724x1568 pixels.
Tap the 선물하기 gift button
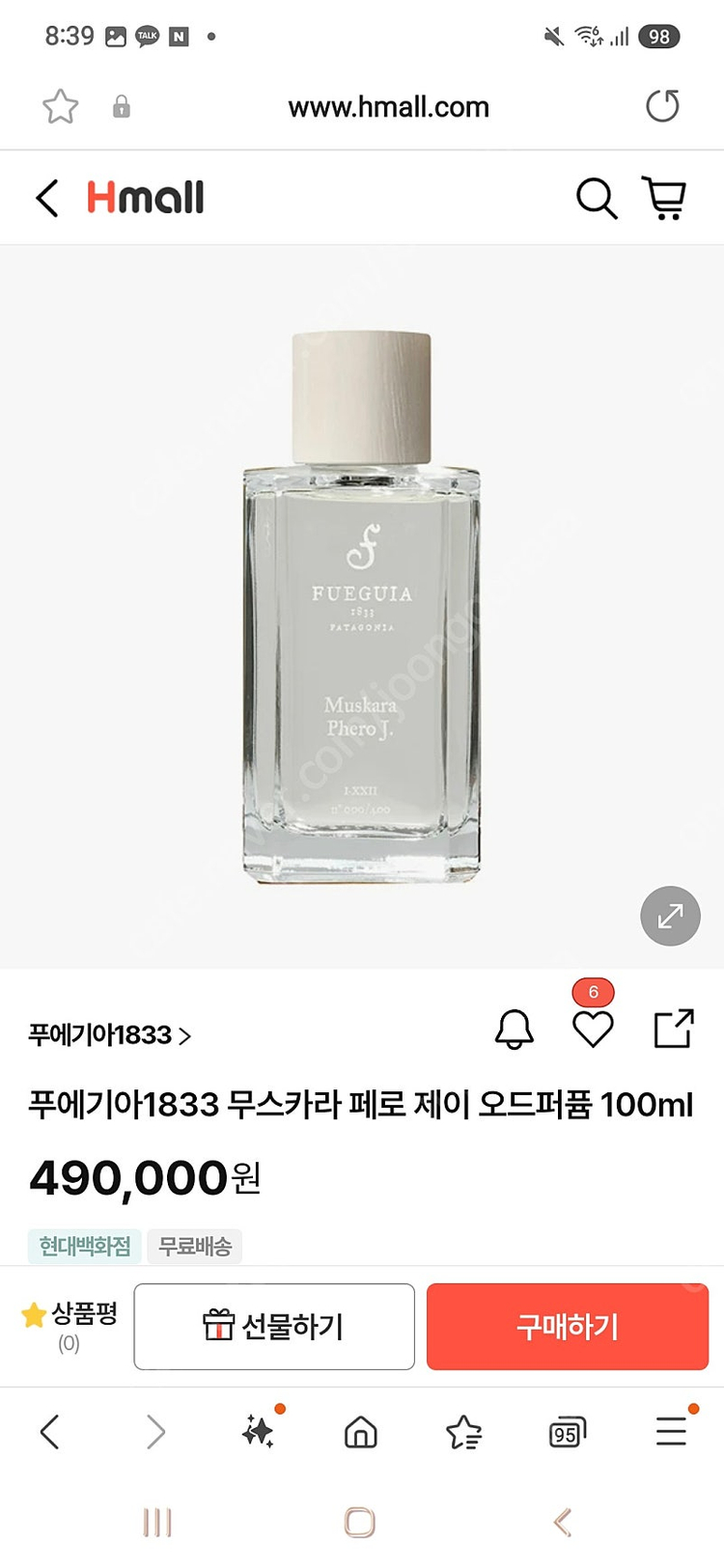tap(274, 1326)
